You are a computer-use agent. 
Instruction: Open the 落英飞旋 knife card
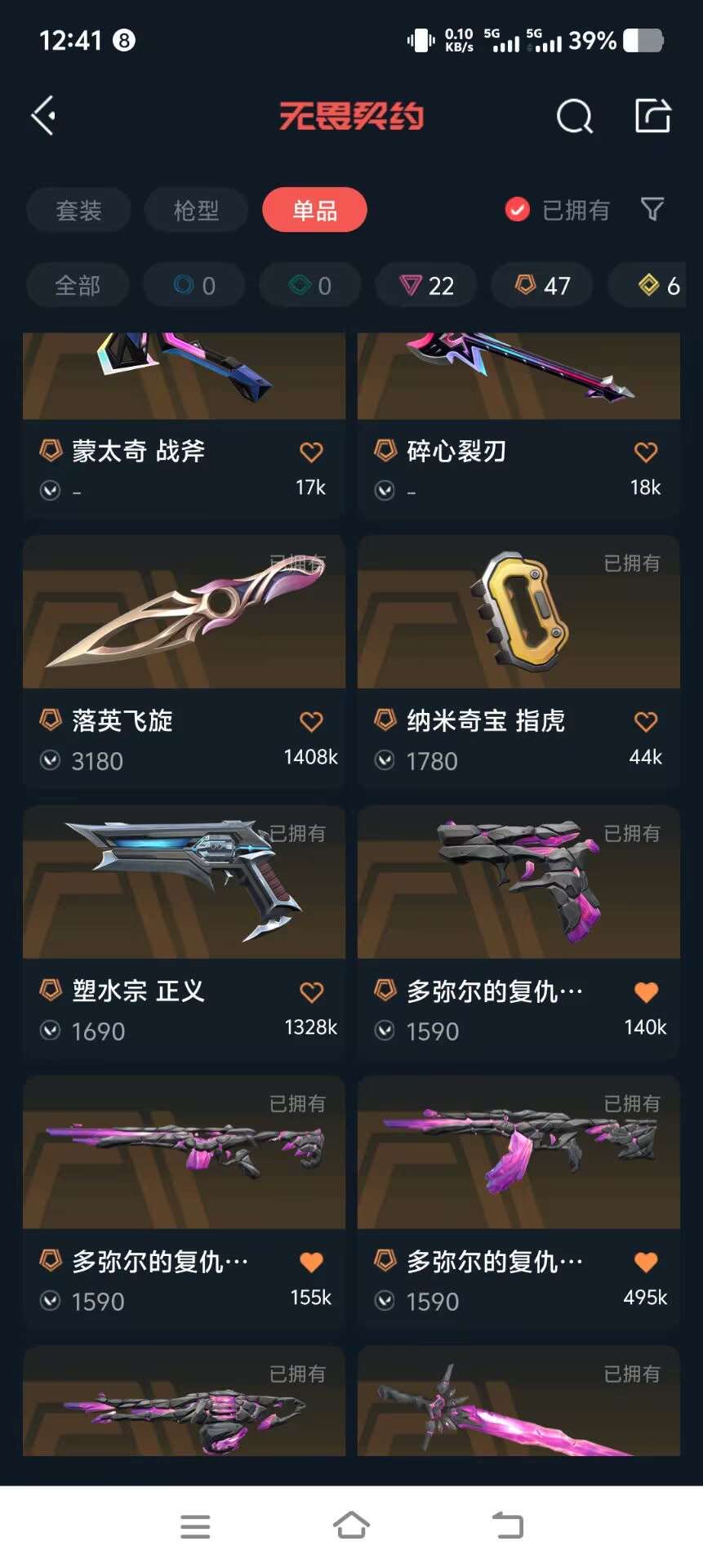coord(185,661)
